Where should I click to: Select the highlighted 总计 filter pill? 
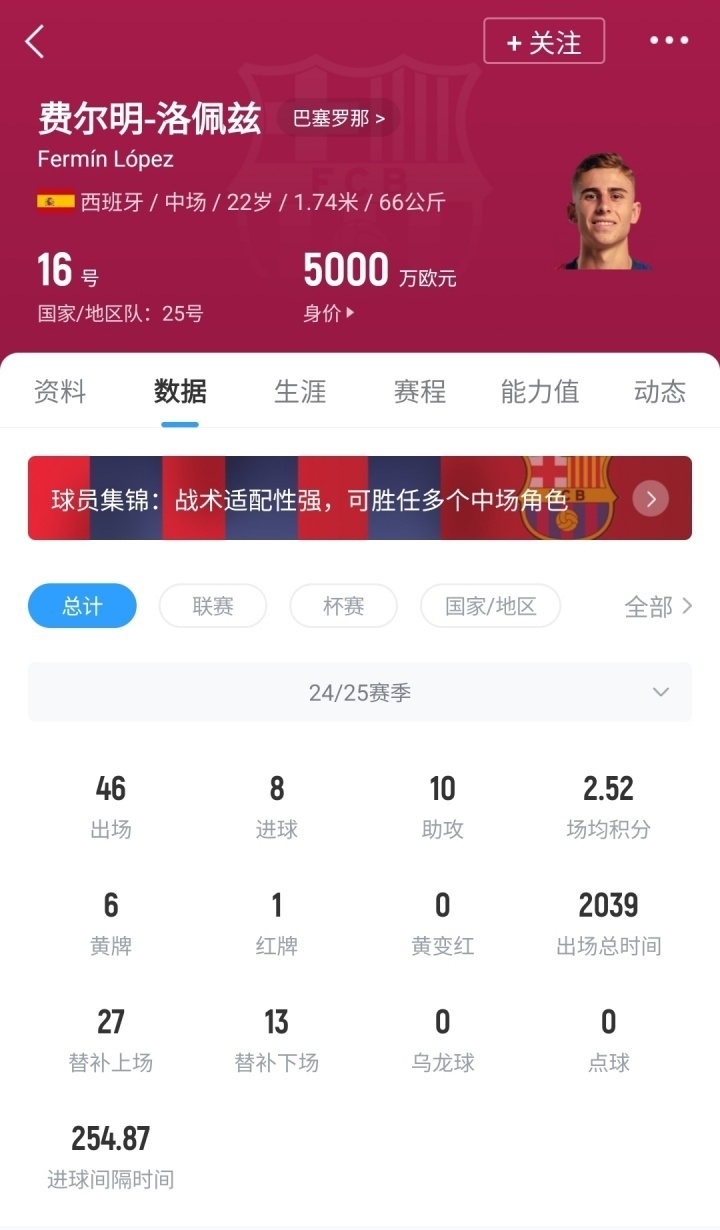pos(82,606)
